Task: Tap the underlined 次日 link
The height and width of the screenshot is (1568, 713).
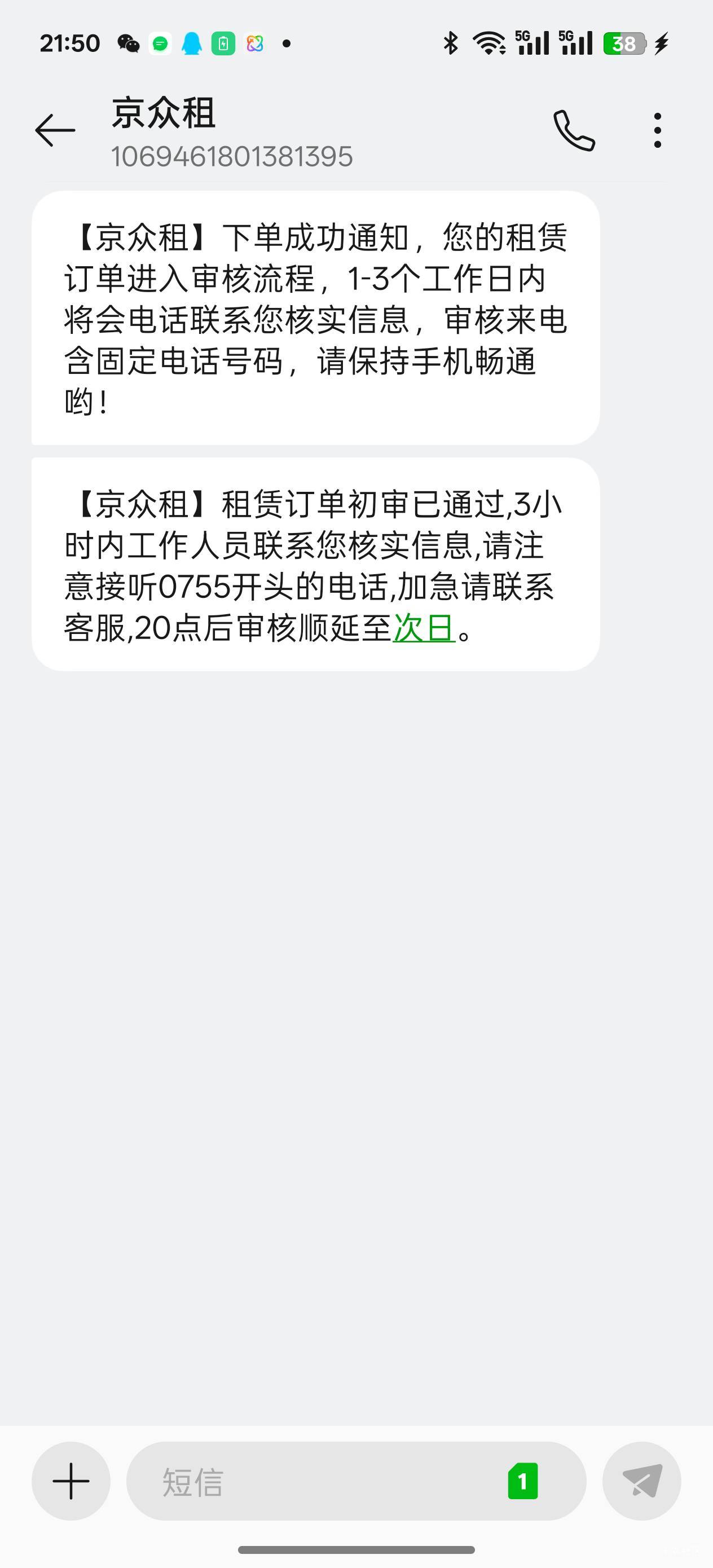Action: (424, 628)
